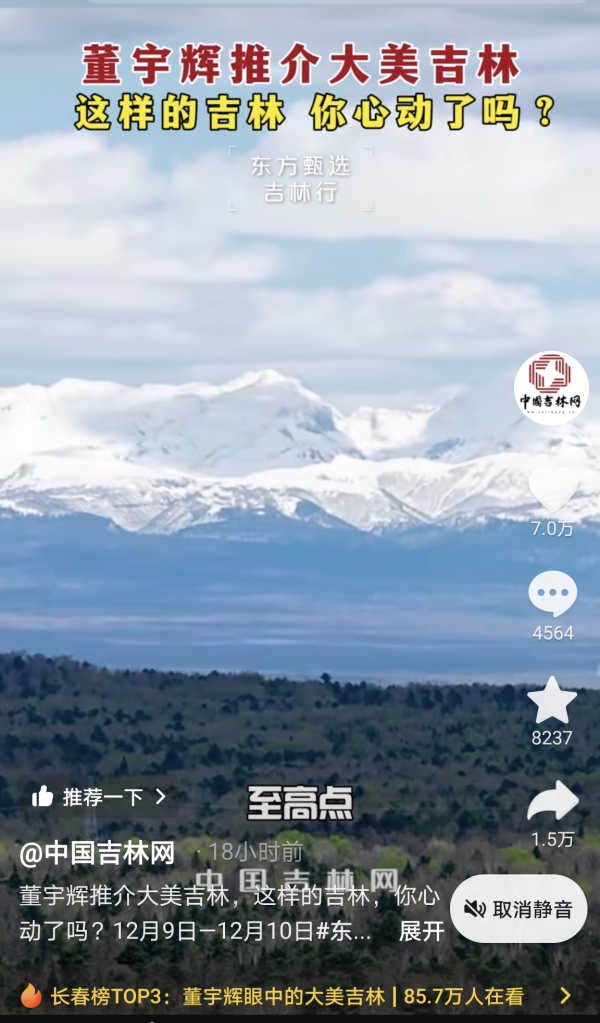Open the comments on this video
600x1023 pixels.
pos(552,595)
